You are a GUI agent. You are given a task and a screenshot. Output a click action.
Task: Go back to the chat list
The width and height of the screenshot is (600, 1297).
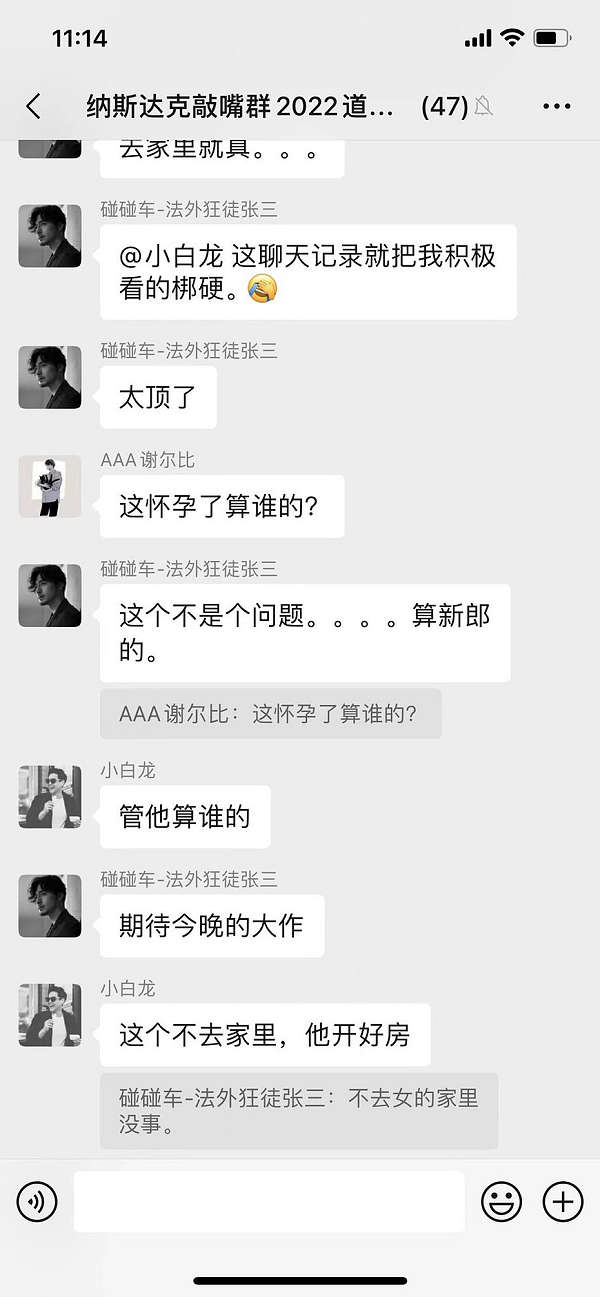point(33,107)
